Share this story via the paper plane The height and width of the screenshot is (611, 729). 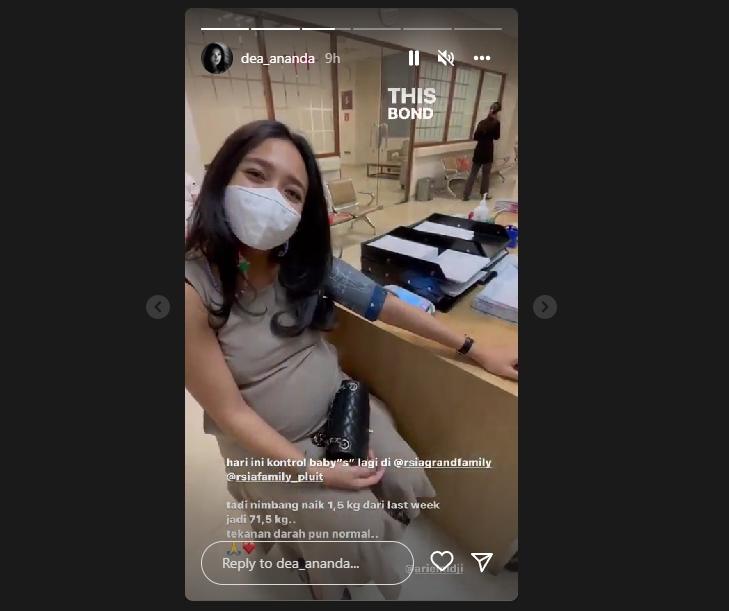tap(482, 561)
